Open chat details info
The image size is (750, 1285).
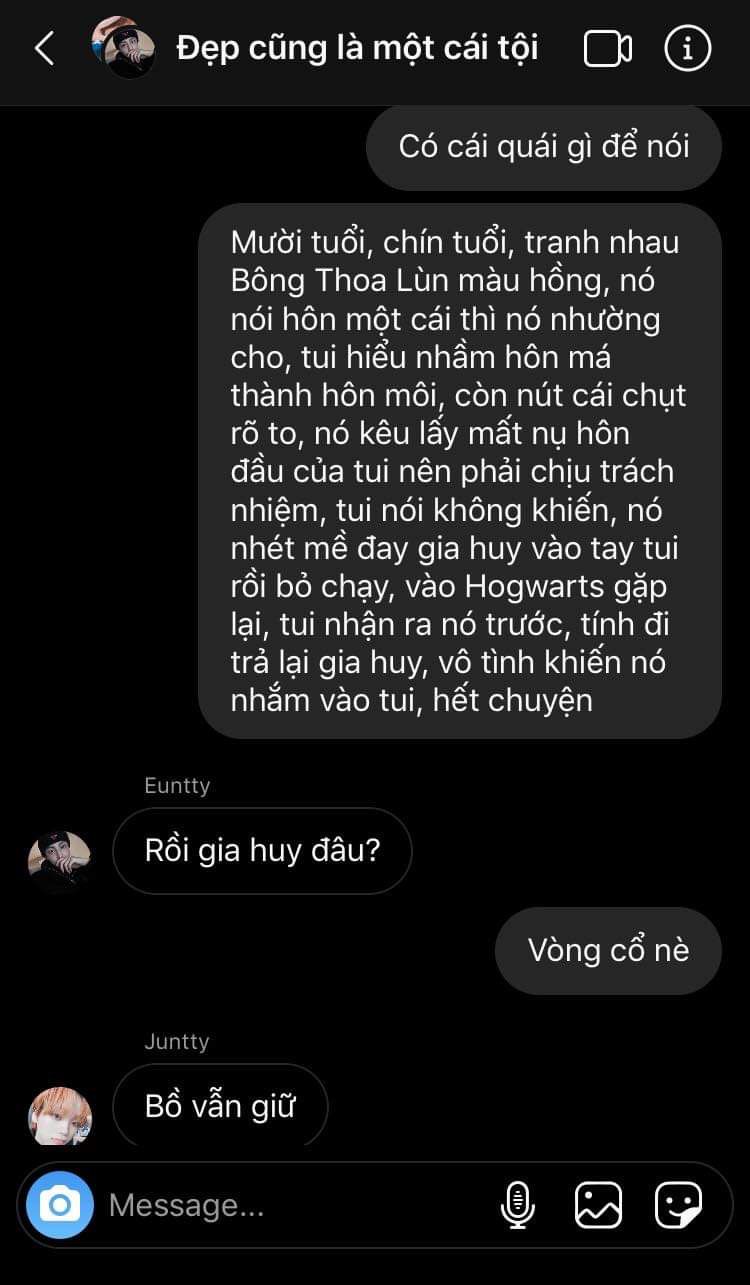[688, 49]
